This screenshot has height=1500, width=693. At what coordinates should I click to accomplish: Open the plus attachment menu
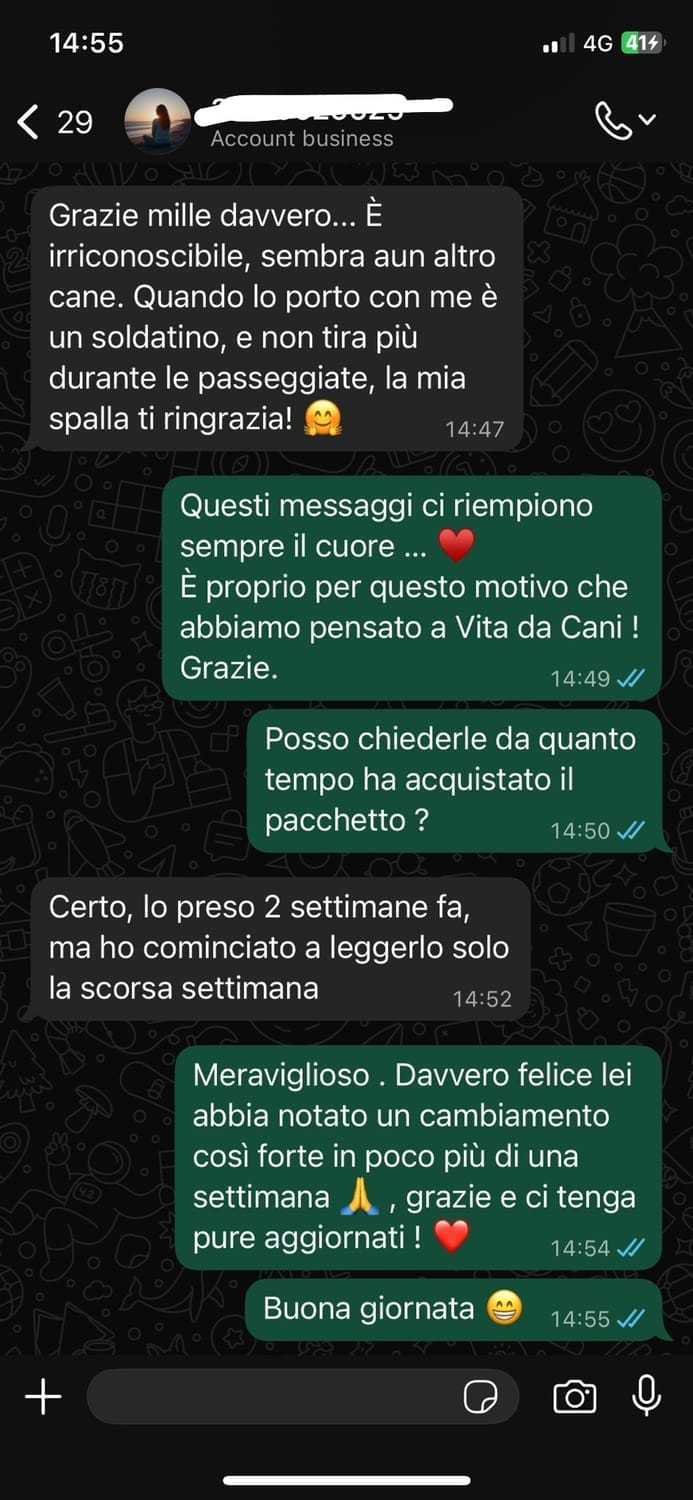click(x=43, y=1397)
